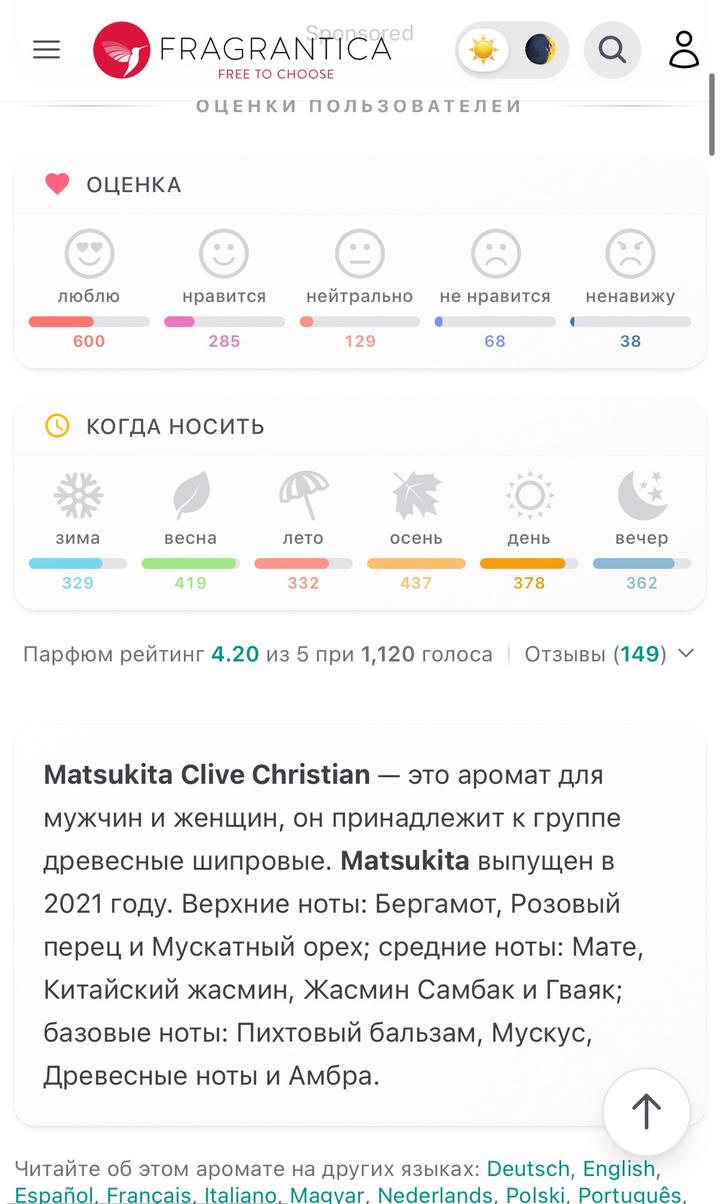Jump back to top with arrow button
The width and height of the screenshot is (720, 1204).
click(x=646, y=1111)
